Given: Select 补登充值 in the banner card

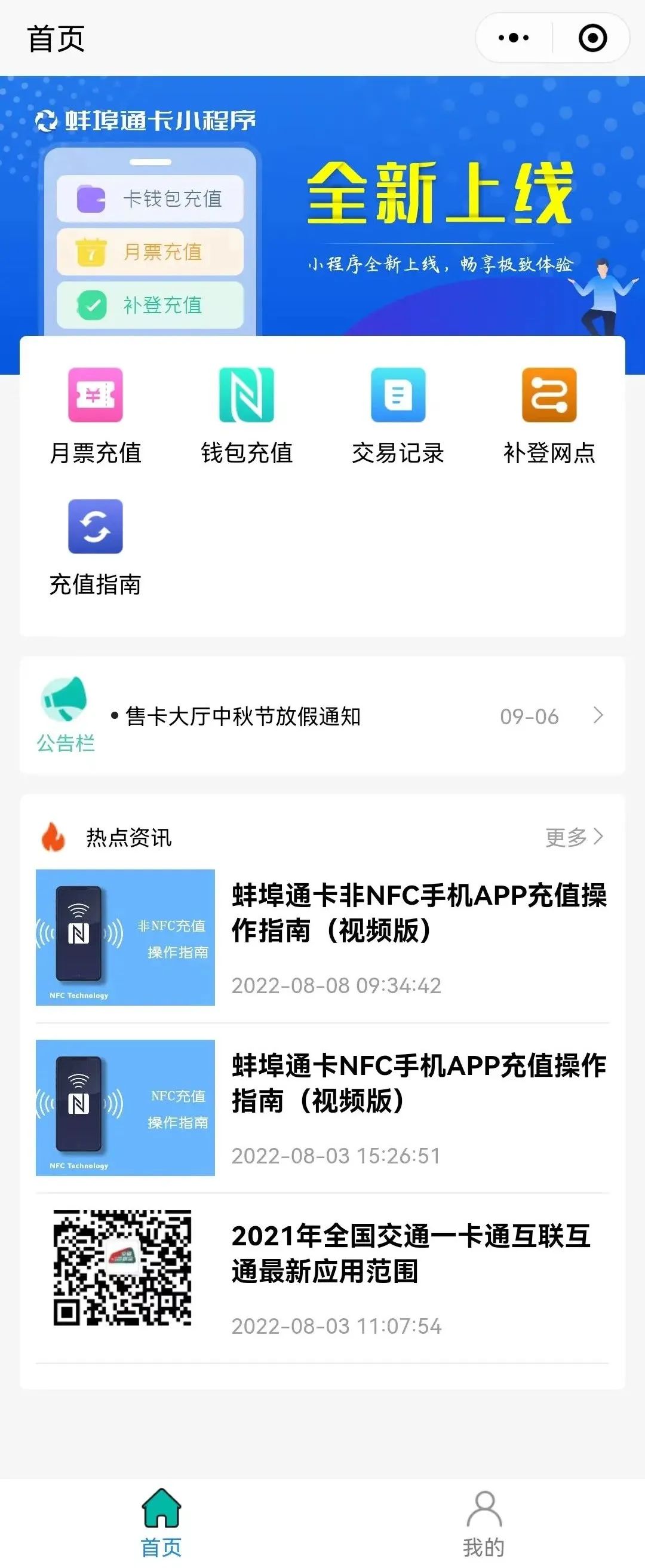Looking at the screenshot, I should click(x=150, y=306).
